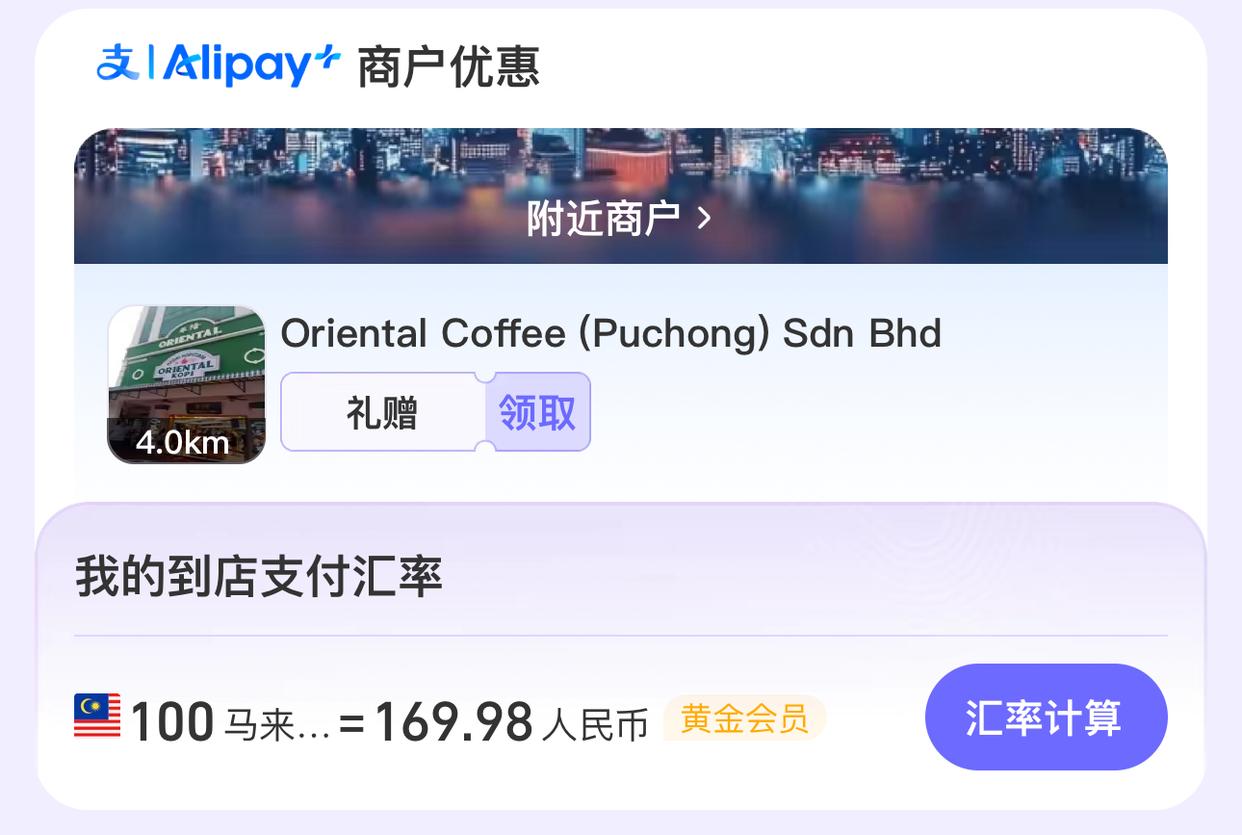Tap the 黄金会员 gold member badge
This screenshot has height=835, width=1242.
(744, 718)
